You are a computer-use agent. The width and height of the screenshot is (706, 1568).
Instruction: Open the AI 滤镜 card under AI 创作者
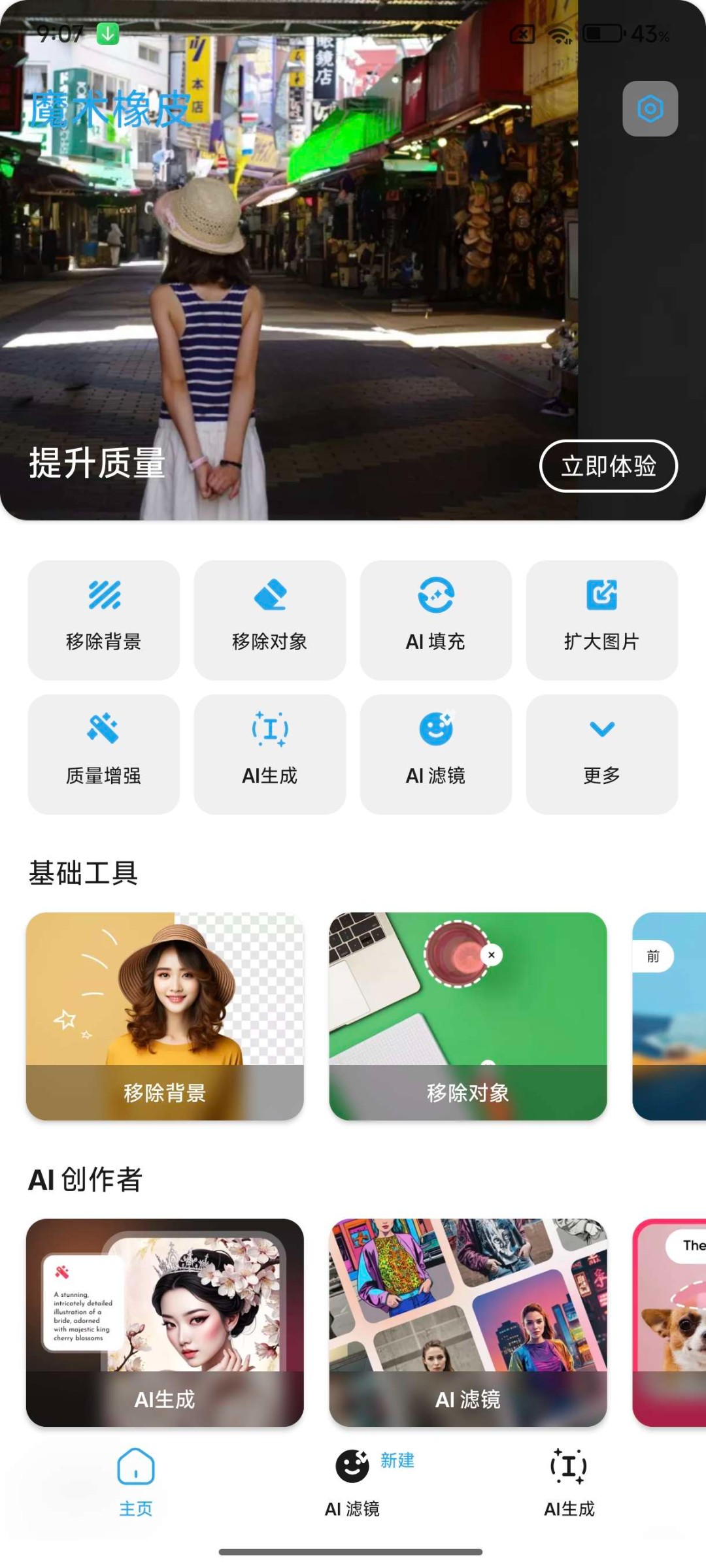(468, 1322)
